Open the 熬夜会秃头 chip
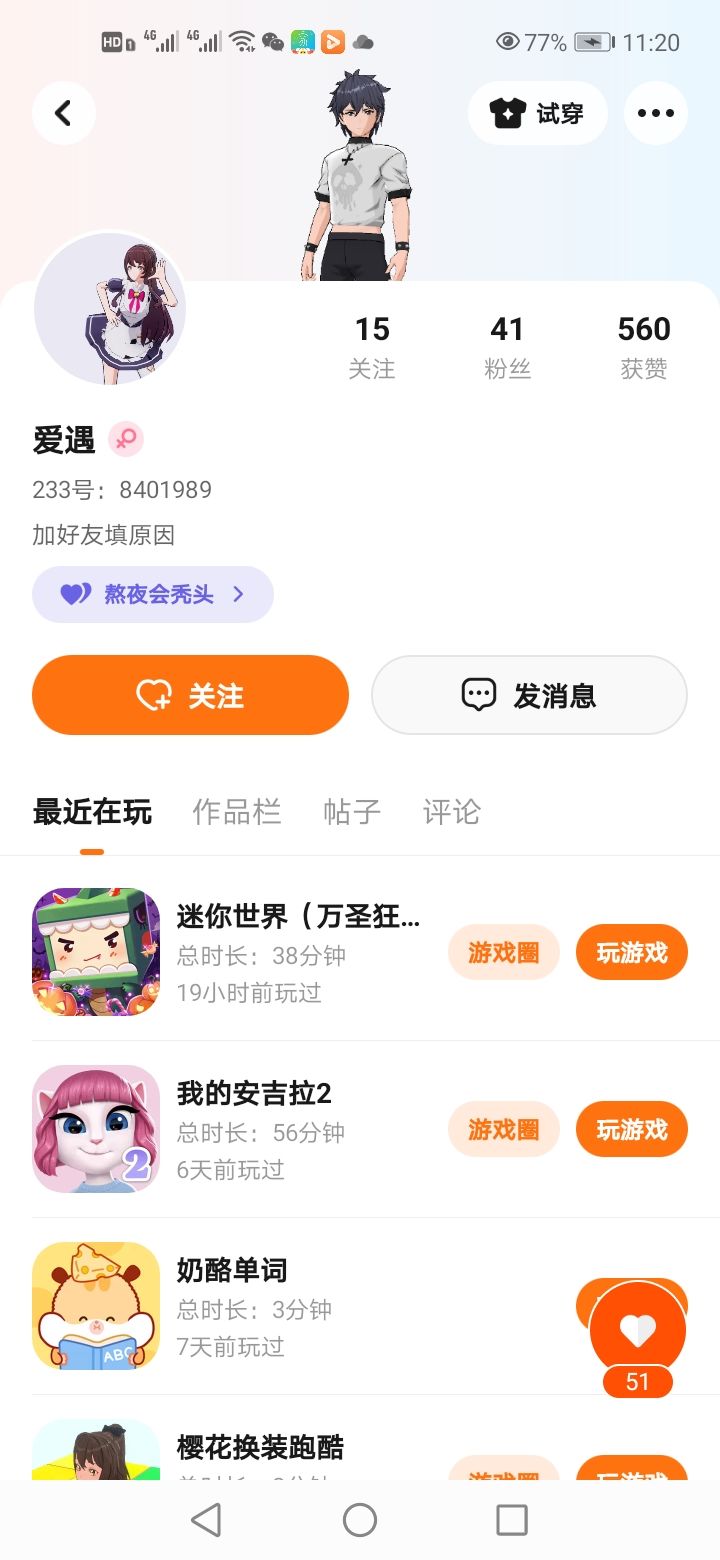The width and height of the screenshot is (720, 1560). coord(153,594)
